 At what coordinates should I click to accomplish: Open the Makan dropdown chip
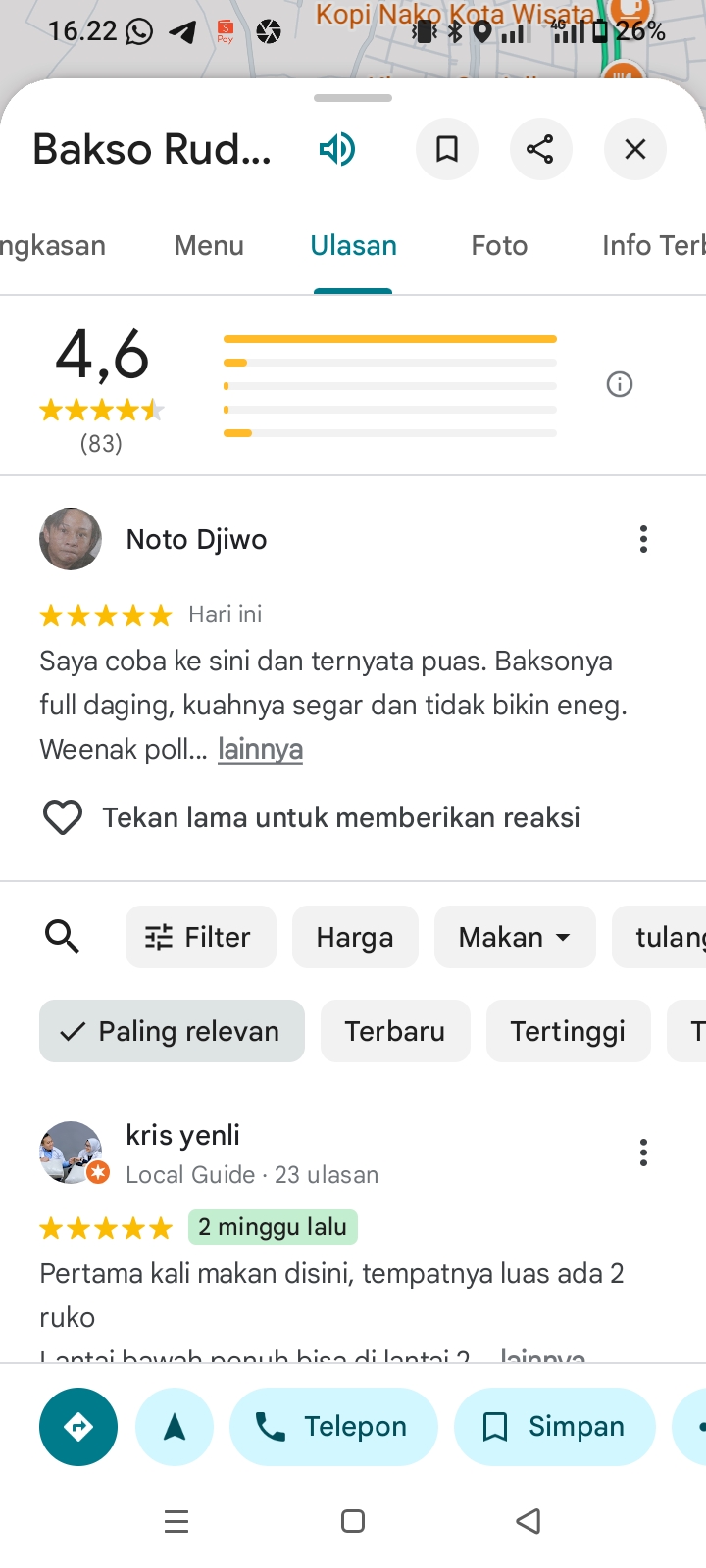(515, 937)
